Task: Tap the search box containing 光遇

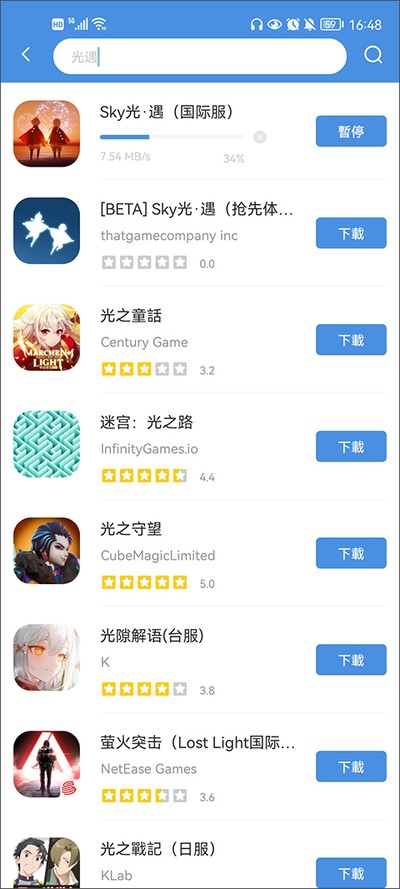Action: 199,56
